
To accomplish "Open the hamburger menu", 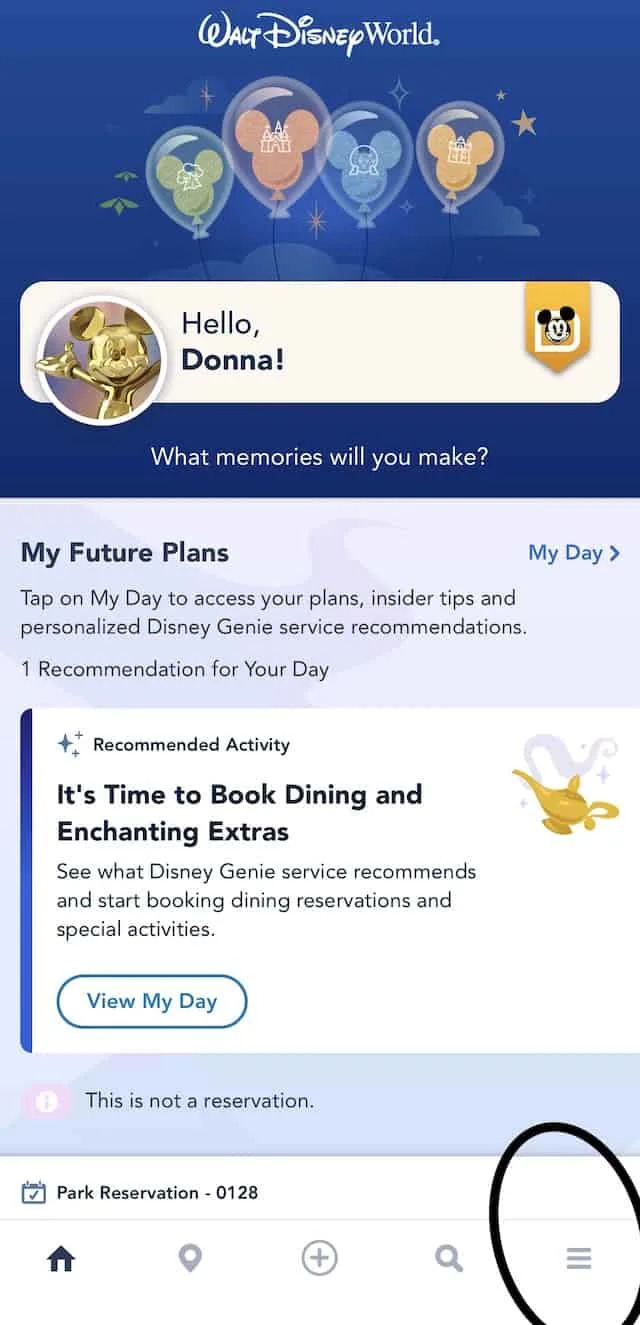I will [x=579, y=1258].
